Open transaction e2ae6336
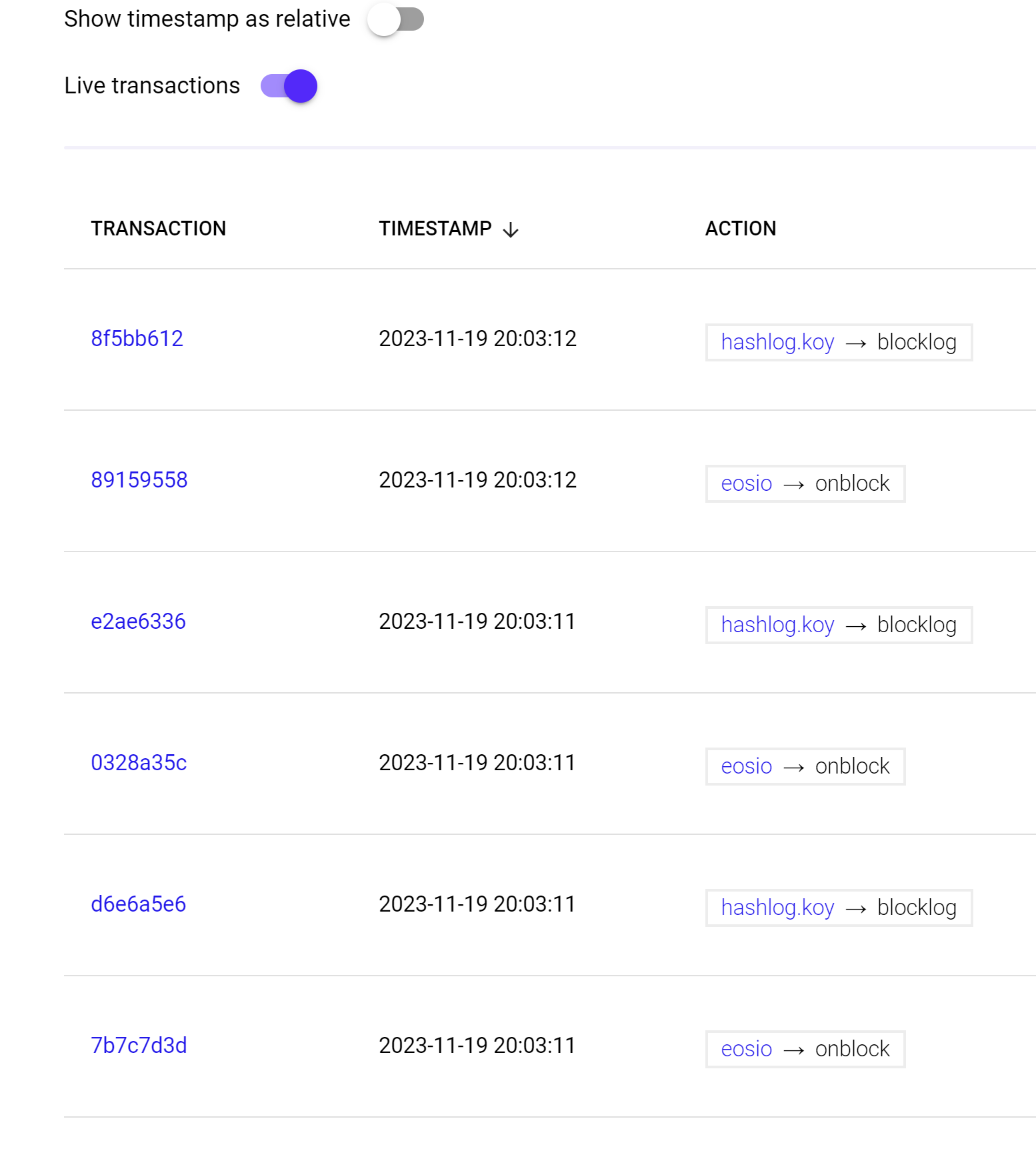Image resolution: width=1036 pixels, height=1169 pixels. click(138, 622)
